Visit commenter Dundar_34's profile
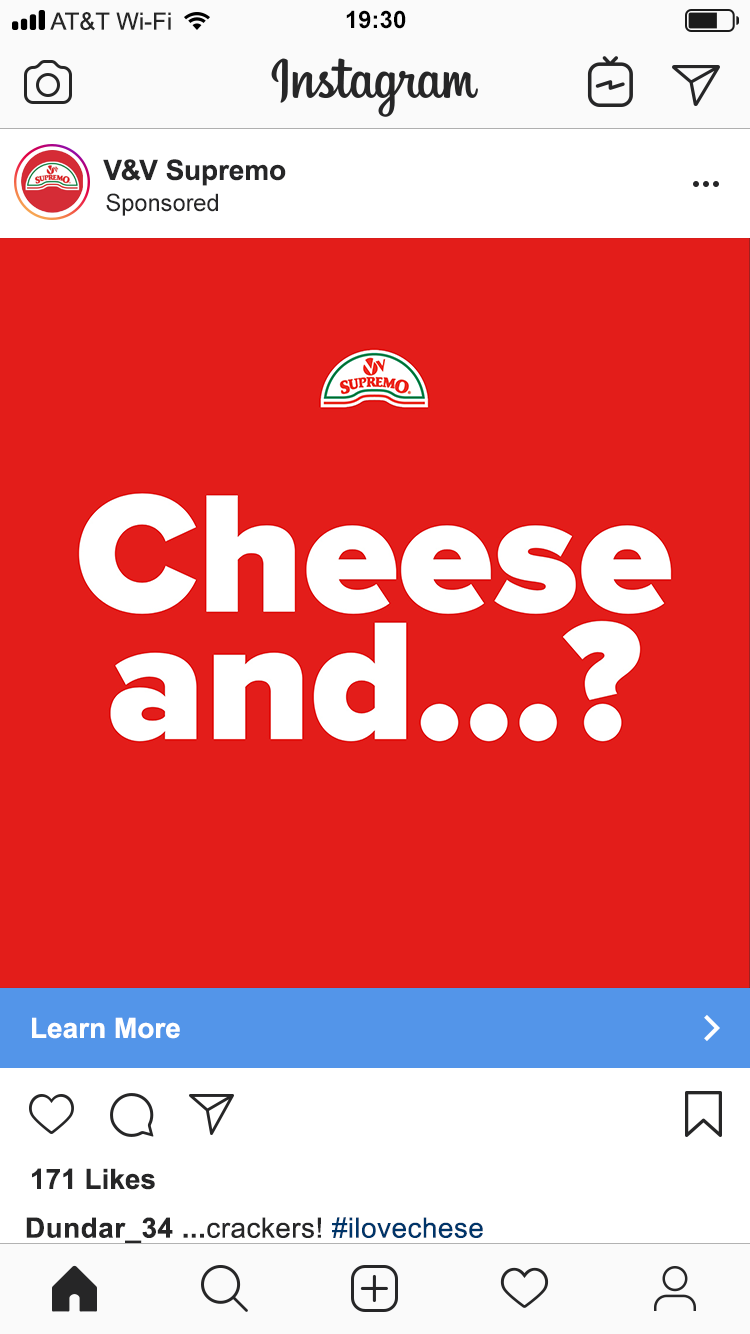 [99, 1228]
